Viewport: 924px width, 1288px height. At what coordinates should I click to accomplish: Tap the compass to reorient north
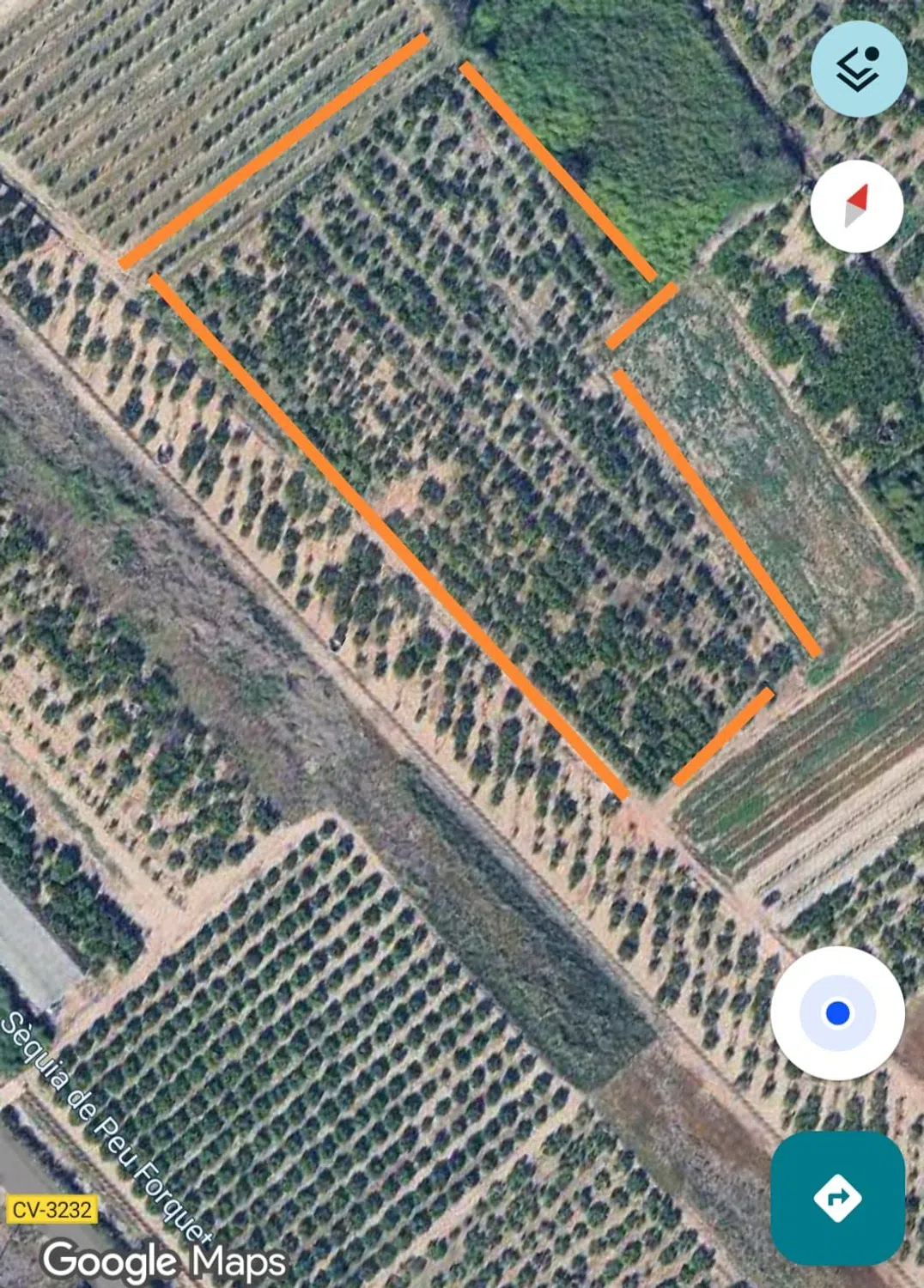pyautogui.click(x=856, y=206)
